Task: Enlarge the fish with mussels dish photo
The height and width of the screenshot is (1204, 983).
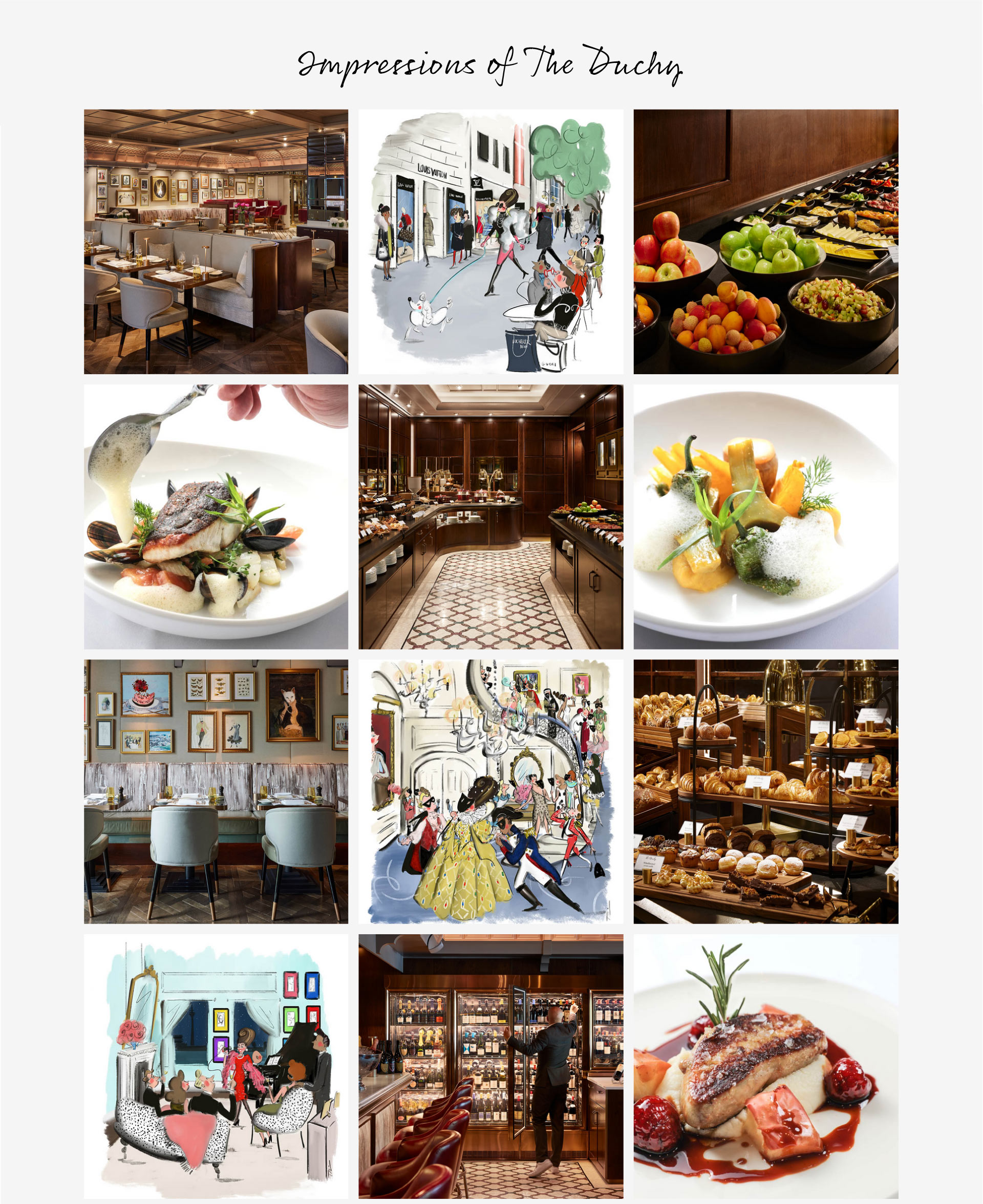Action: pos(216,516)
